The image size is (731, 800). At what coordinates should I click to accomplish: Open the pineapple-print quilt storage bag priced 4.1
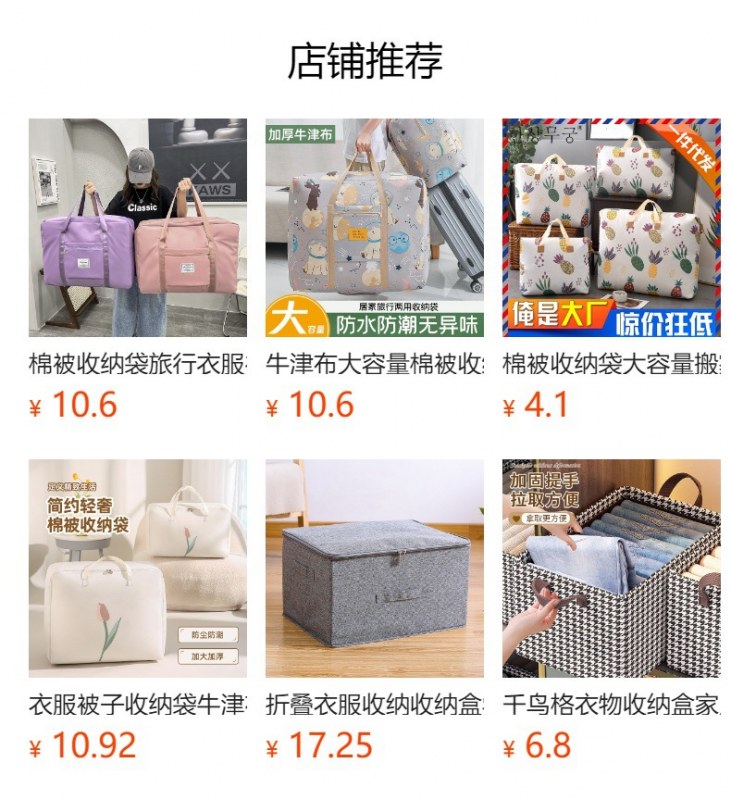pos(610,228)
